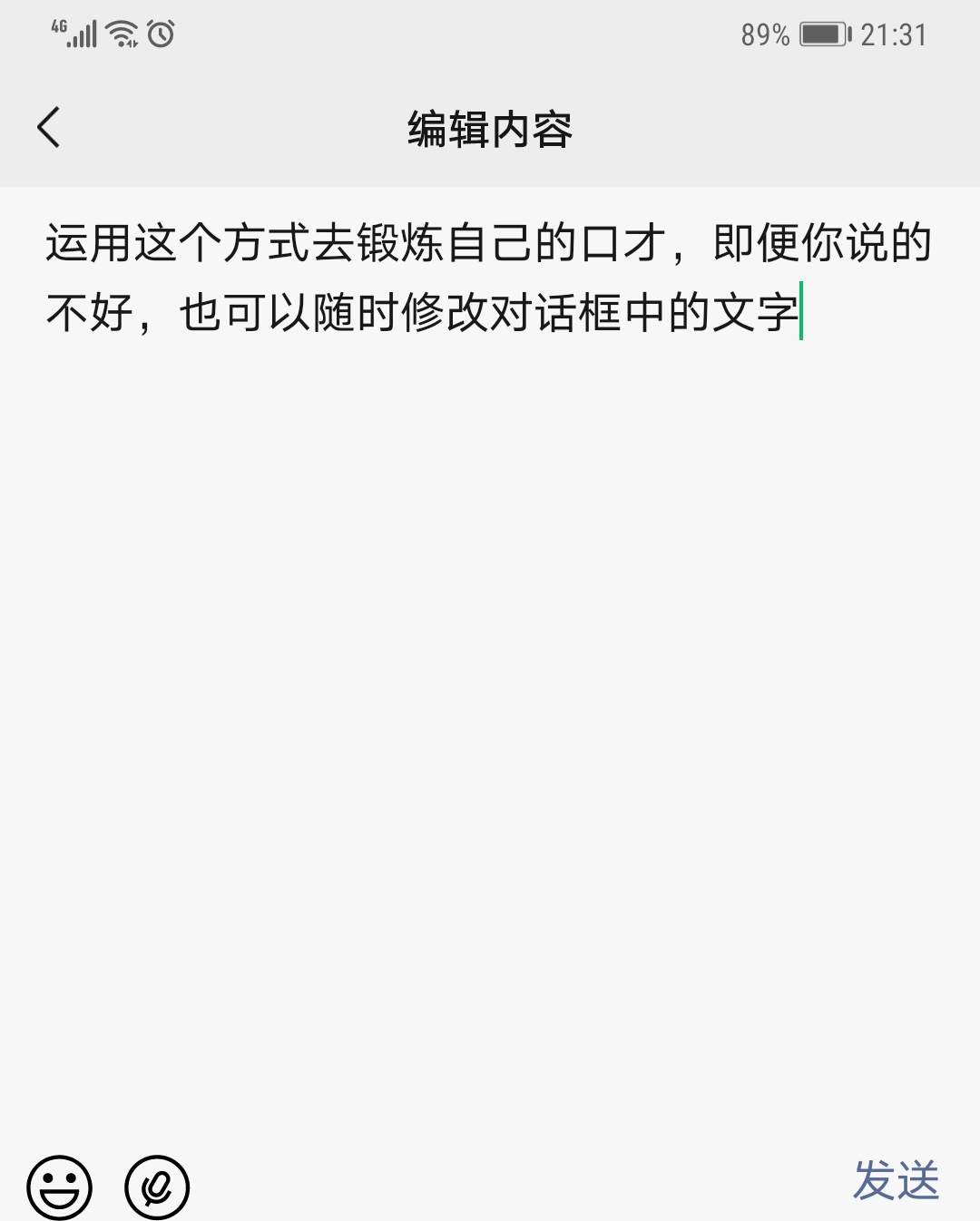Tap the voice input microphone icon
Viewport: 980px width, 1221px height.
click(x=157, y=1187)
